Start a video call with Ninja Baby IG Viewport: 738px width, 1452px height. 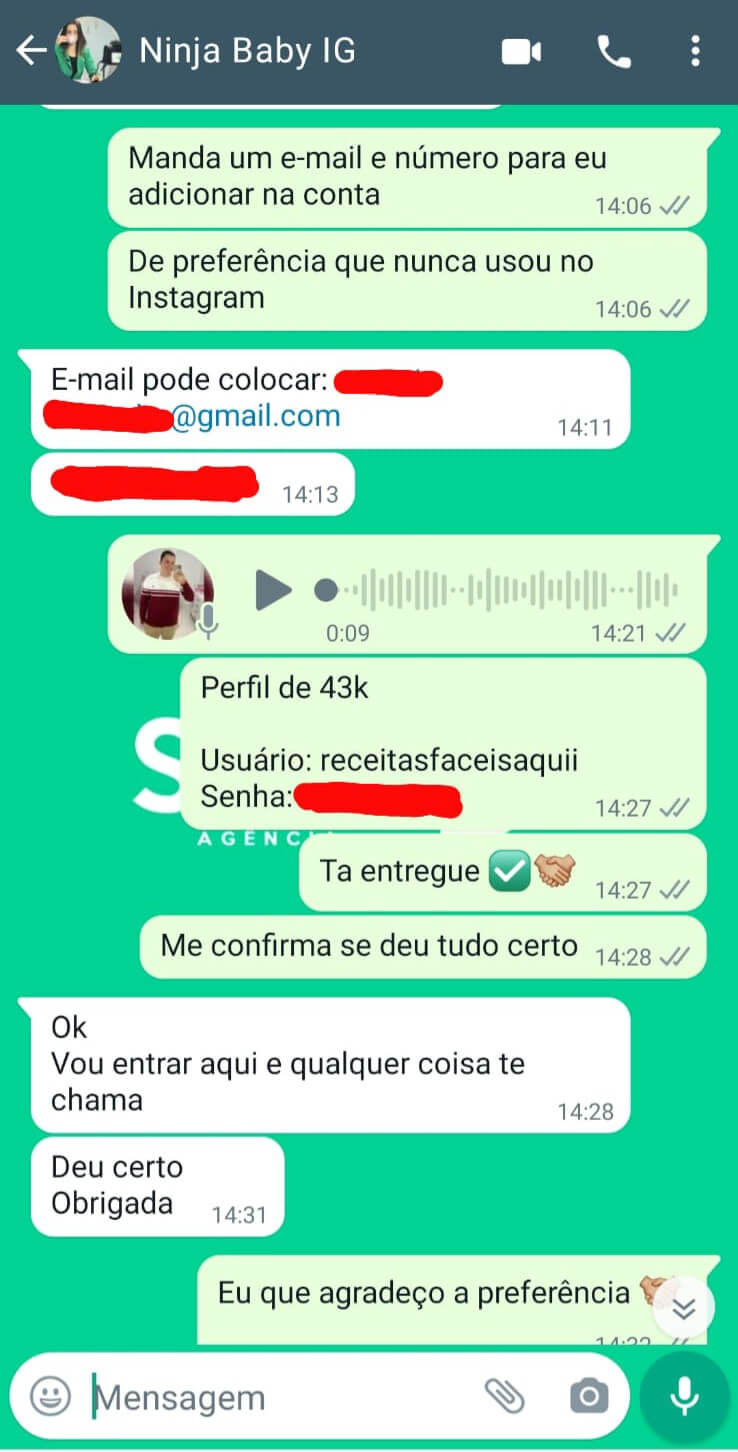pyautogui.click(x=521, y=51)
